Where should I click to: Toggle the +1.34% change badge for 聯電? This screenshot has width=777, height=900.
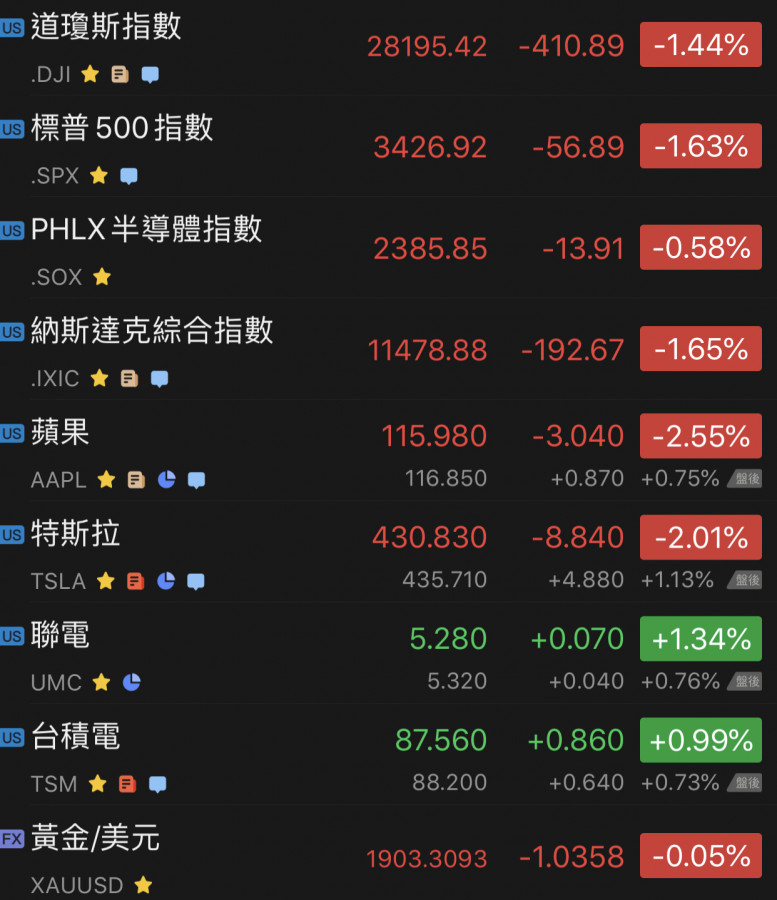pyautogui.click(x=700, y=638)
